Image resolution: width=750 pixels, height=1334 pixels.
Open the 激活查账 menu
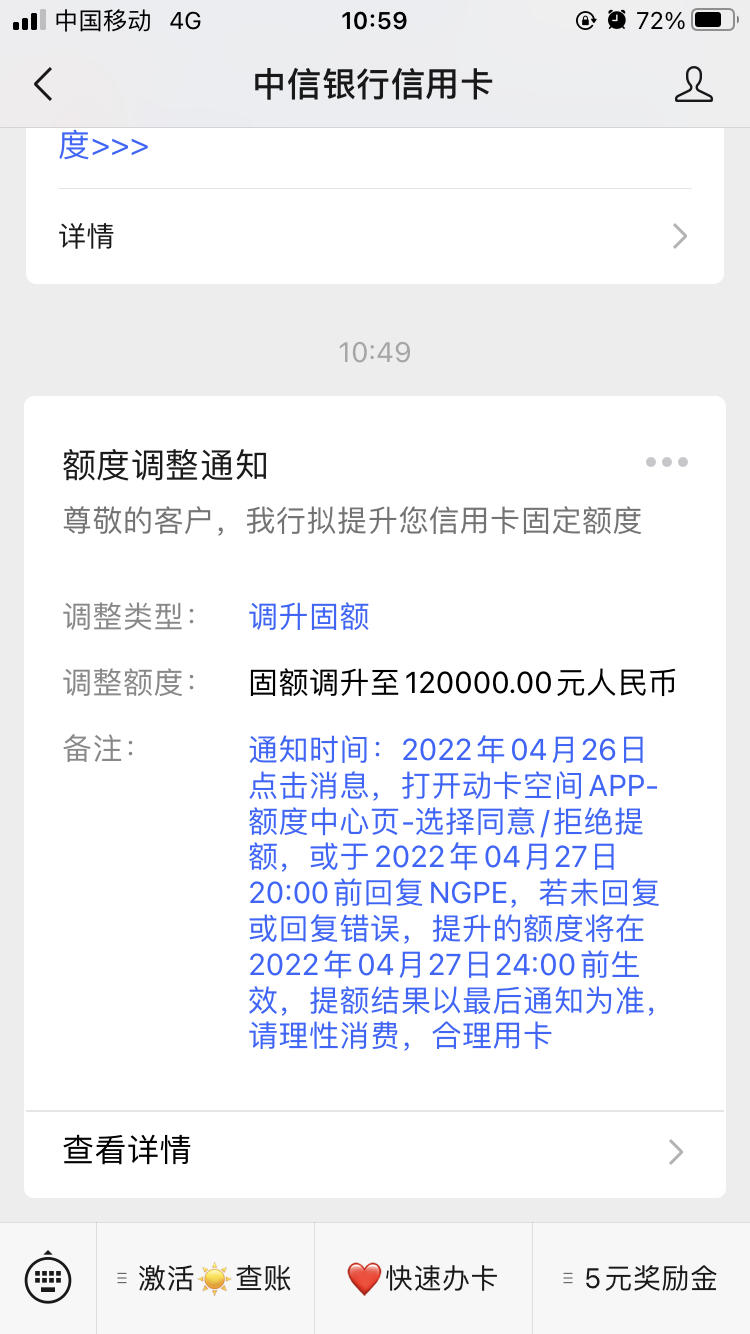point(205,1278)
